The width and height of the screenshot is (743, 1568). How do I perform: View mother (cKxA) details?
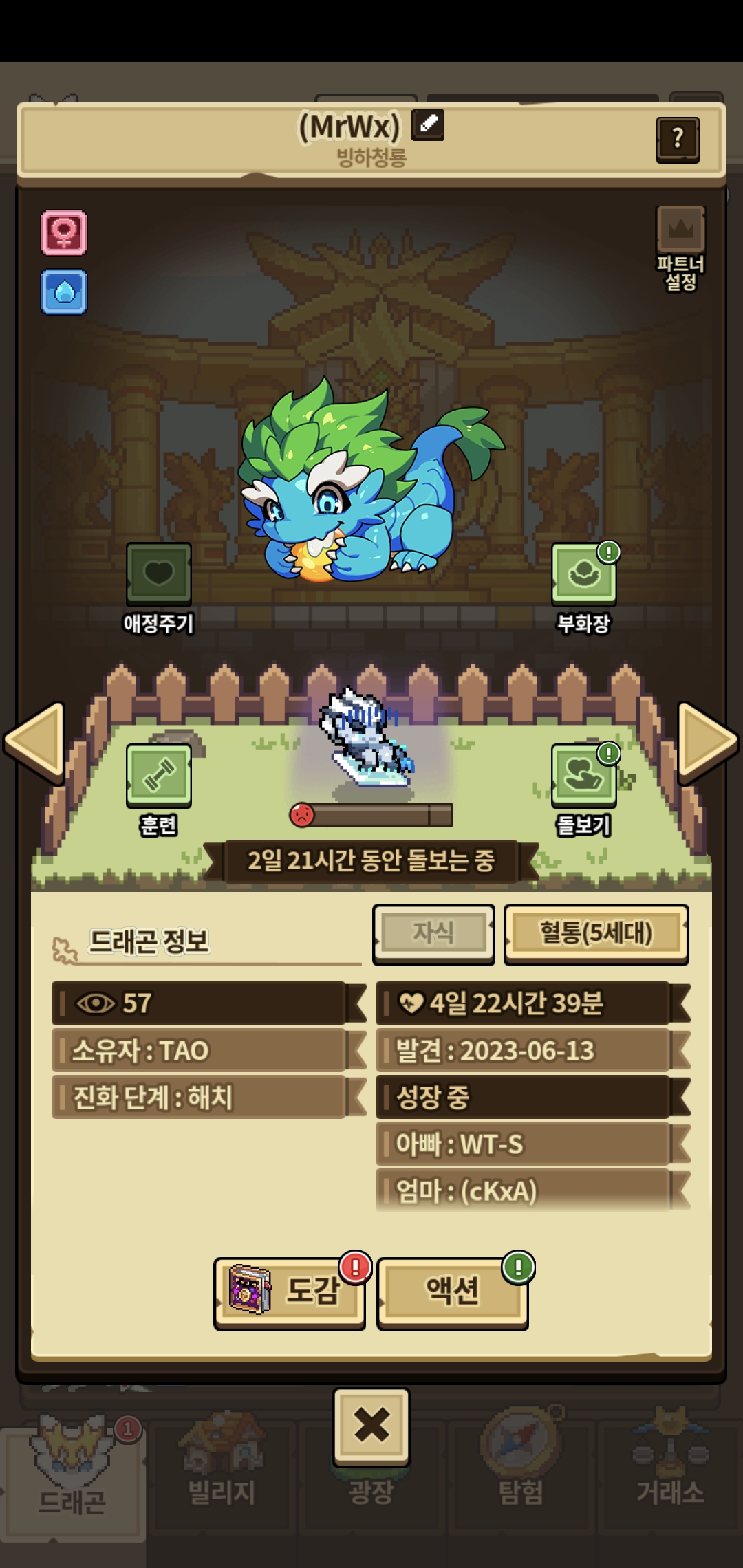[533, 1190]
